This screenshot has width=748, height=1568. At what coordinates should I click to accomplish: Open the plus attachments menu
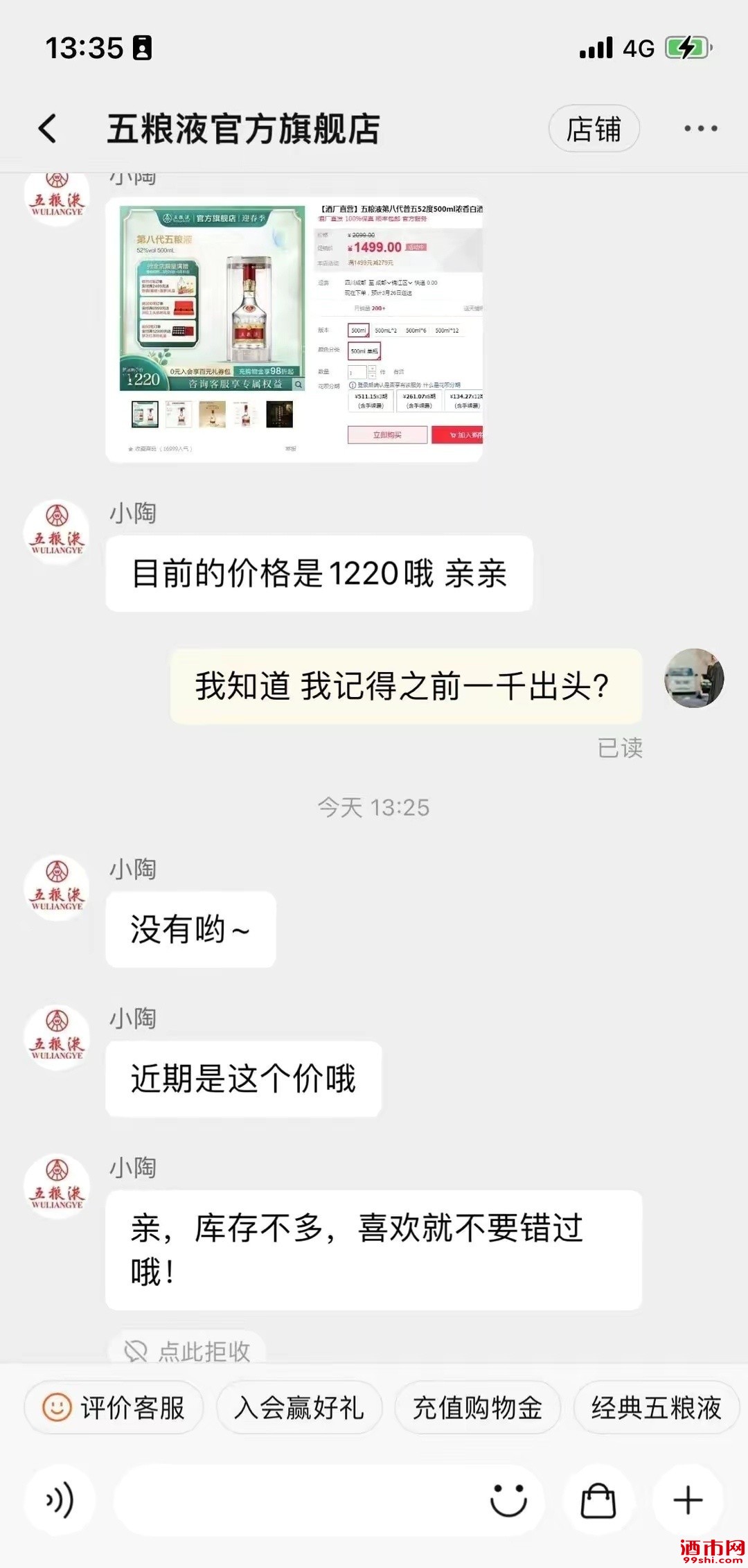click(688, 1500)
